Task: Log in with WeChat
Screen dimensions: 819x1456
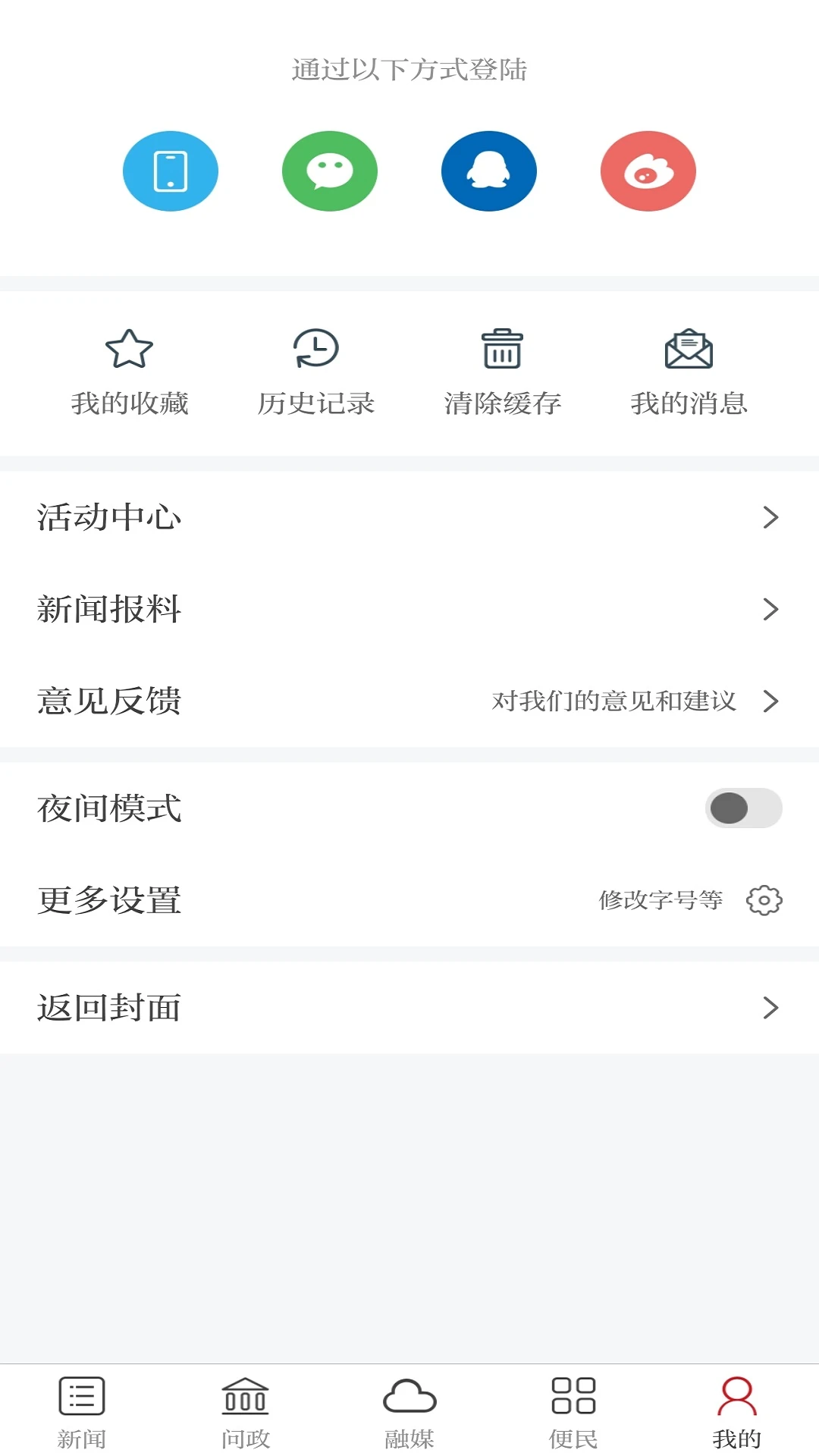Action: pyautogui.click(x=330, y=171)
